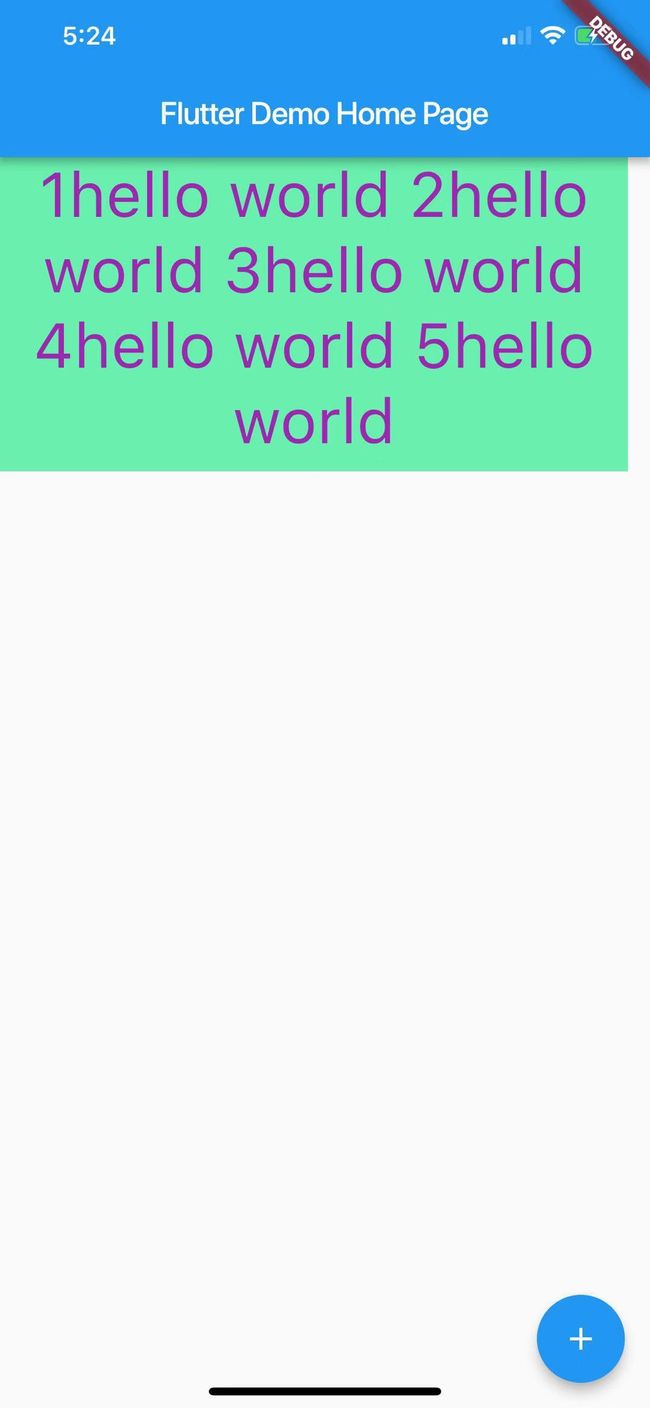This screenshot has width=650, height=1408.
Task: Tap the plus floating action button
Action: (x=581, y=1339)
